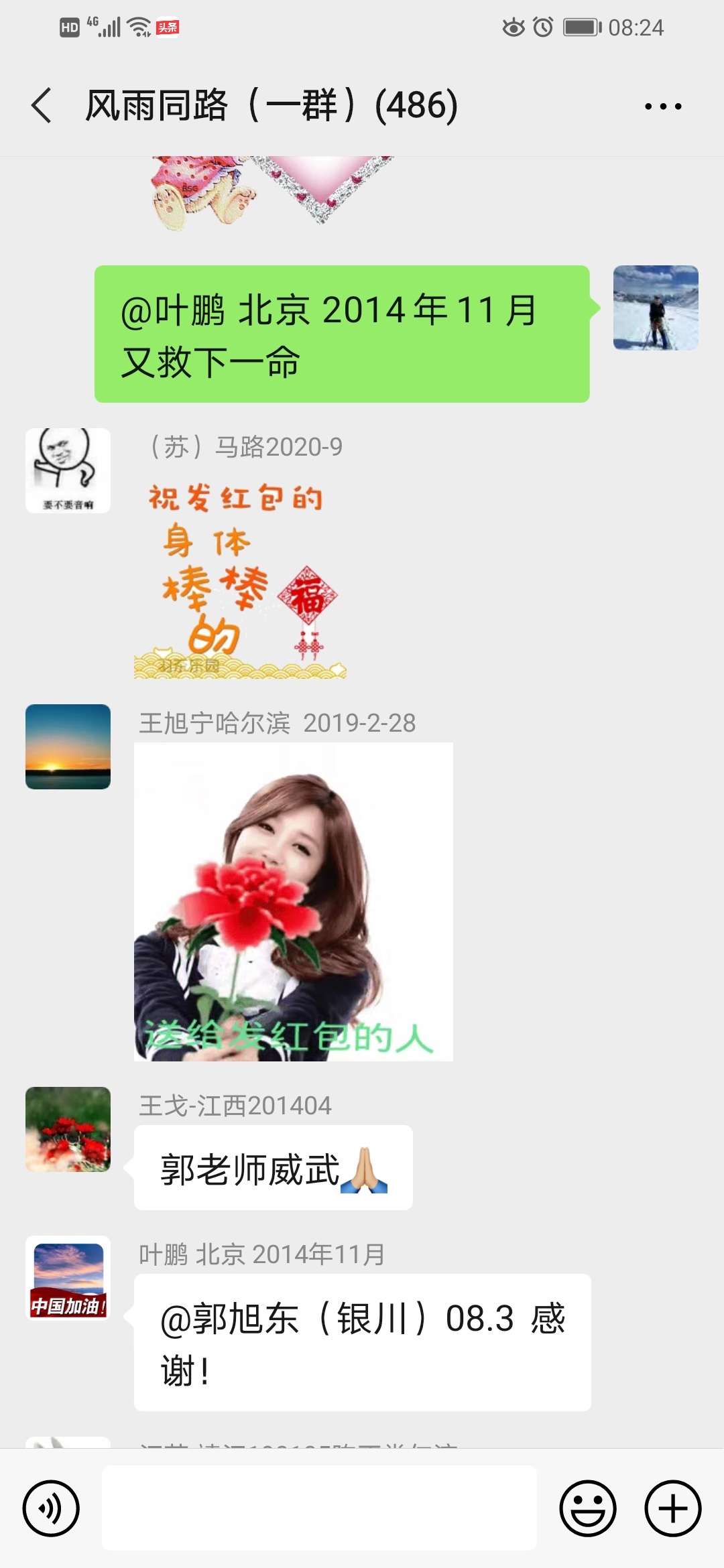Image resolution: width=724 pixels, height=1568 pixels.
Task: Open the group chat info menu
Action: pyautogui.click(x=662, y=106)
